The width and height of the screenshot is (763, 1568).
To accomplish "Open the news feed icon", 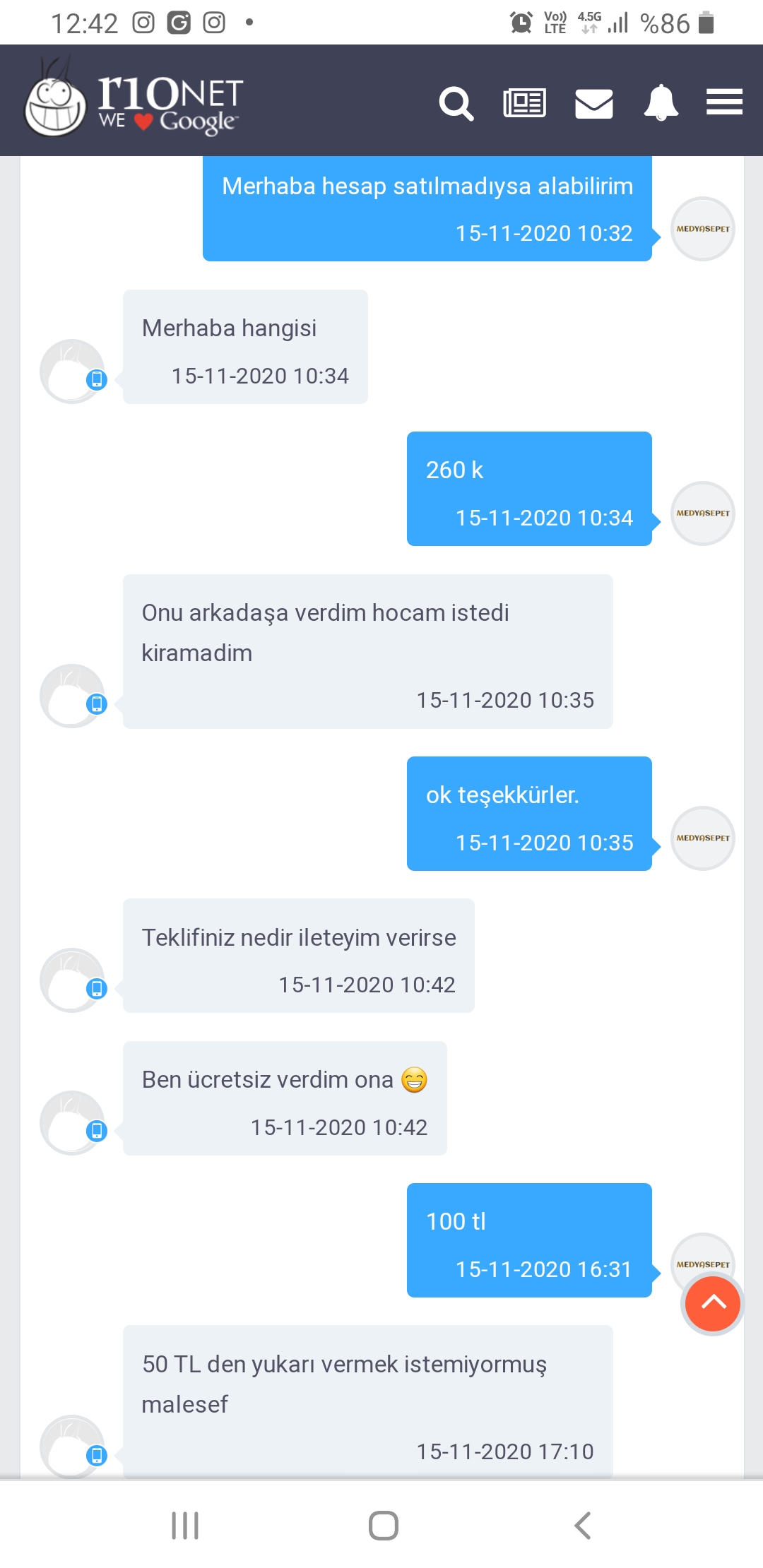I will coord(524,103).
